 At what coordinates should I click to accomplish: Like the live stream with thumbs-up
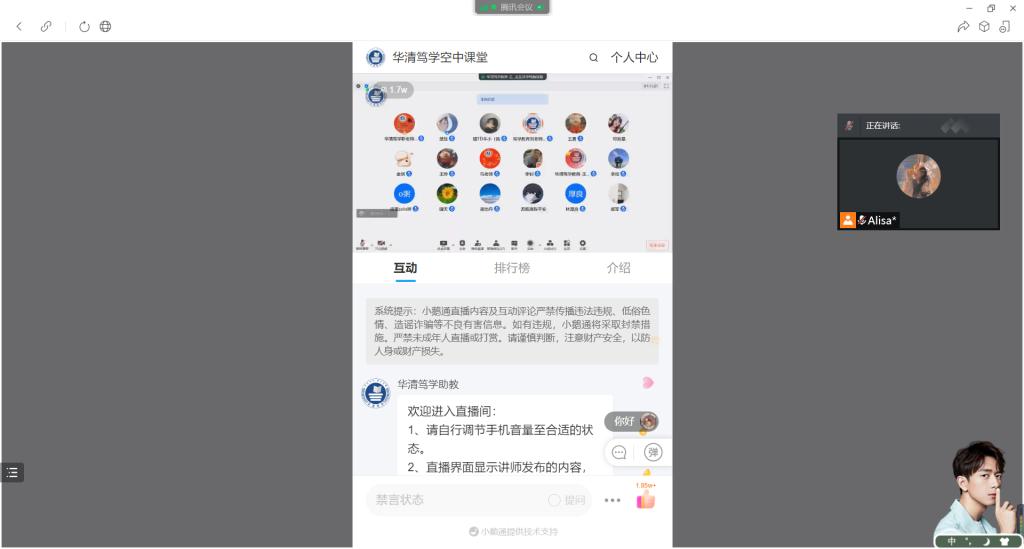[646, 500]
